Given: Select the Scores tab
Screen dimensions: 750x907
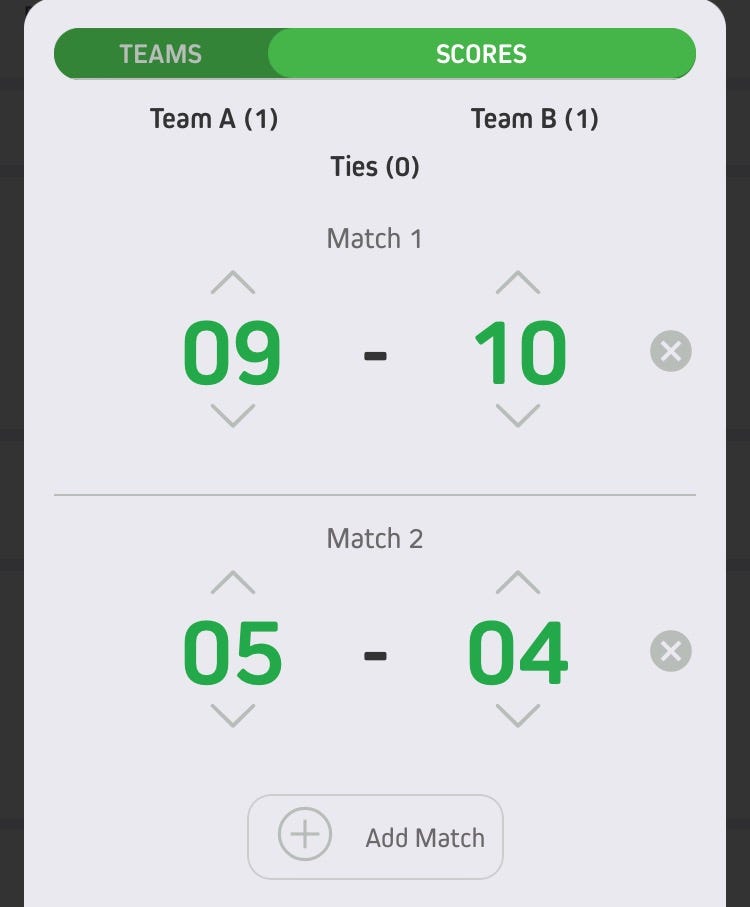Looking at the screenshot, I should pyautogui.click(x=481, y=54).
